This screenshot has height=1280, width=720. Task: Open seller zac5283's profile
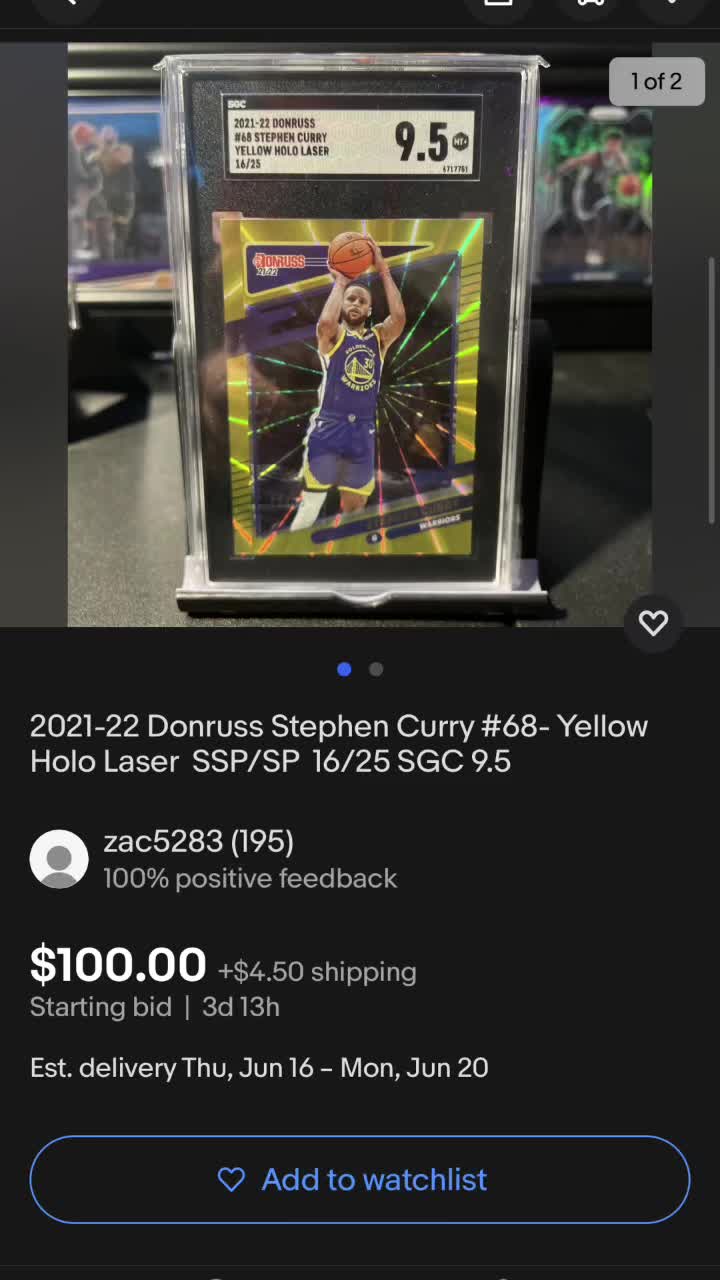(198, 842)
